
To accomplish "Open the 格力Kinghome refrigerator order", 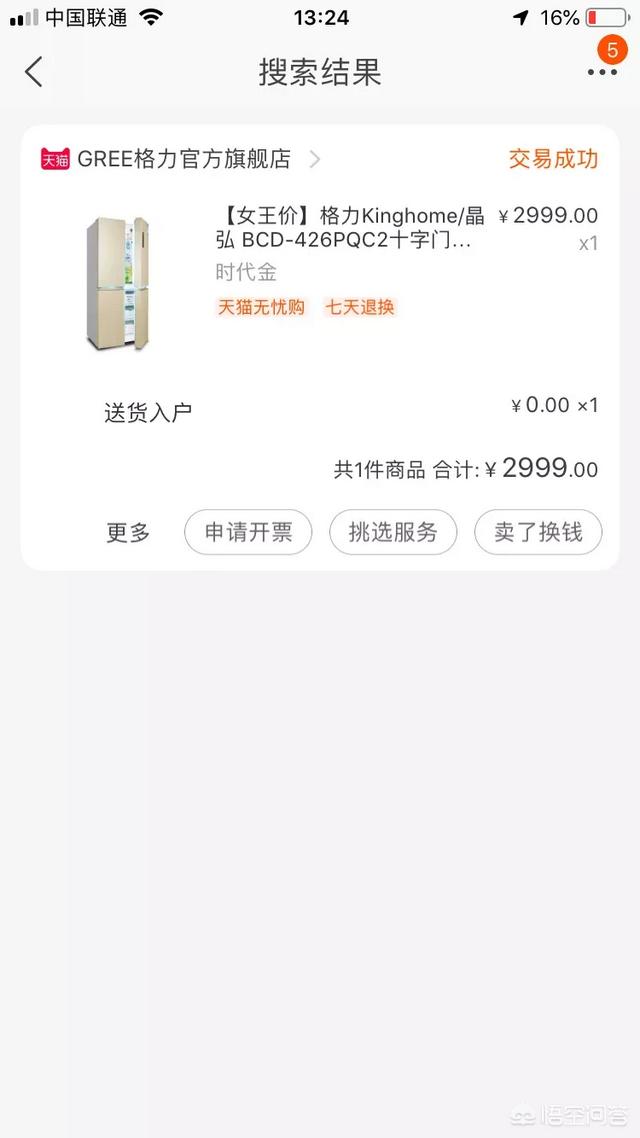I will (x=350, y=228).
